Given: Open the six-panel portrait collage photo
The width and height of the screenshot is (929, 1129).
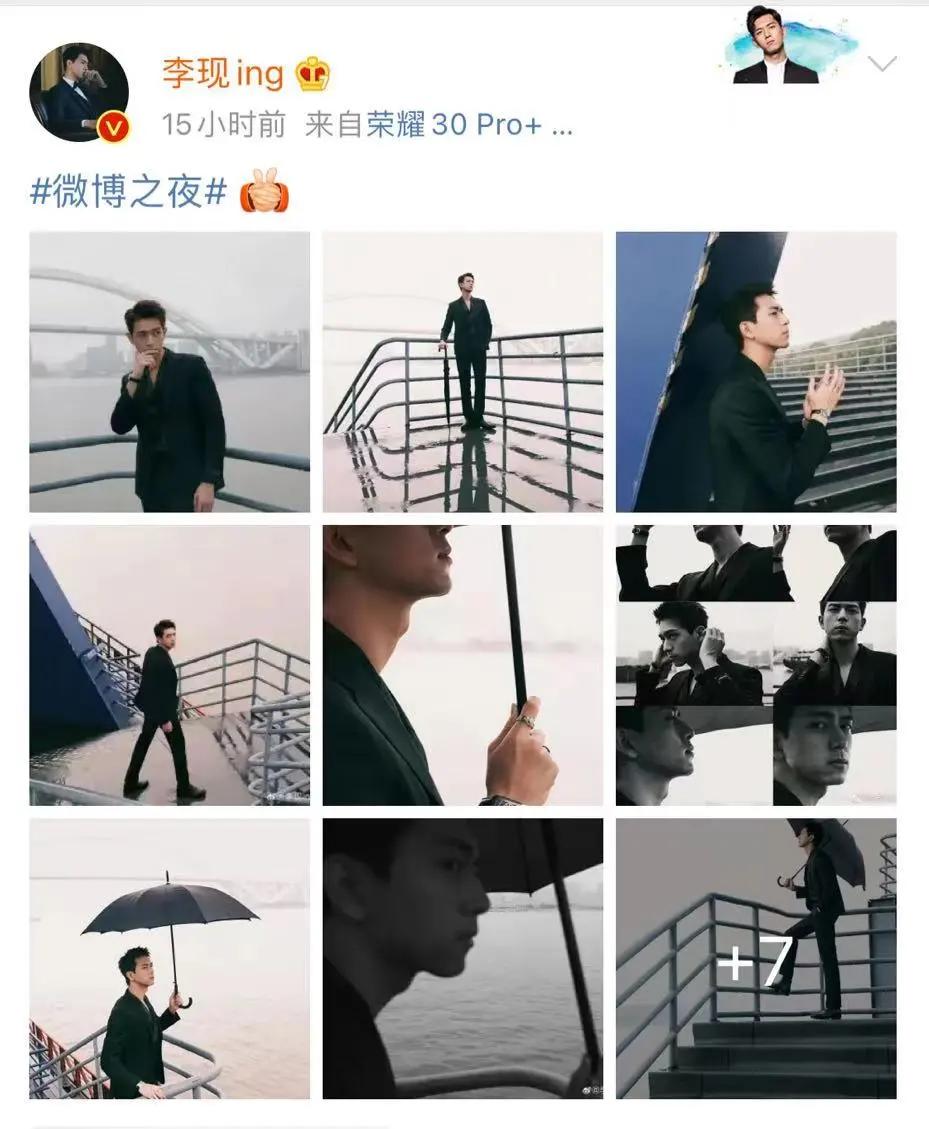Looking at the screenshot, I should point(756,665).
